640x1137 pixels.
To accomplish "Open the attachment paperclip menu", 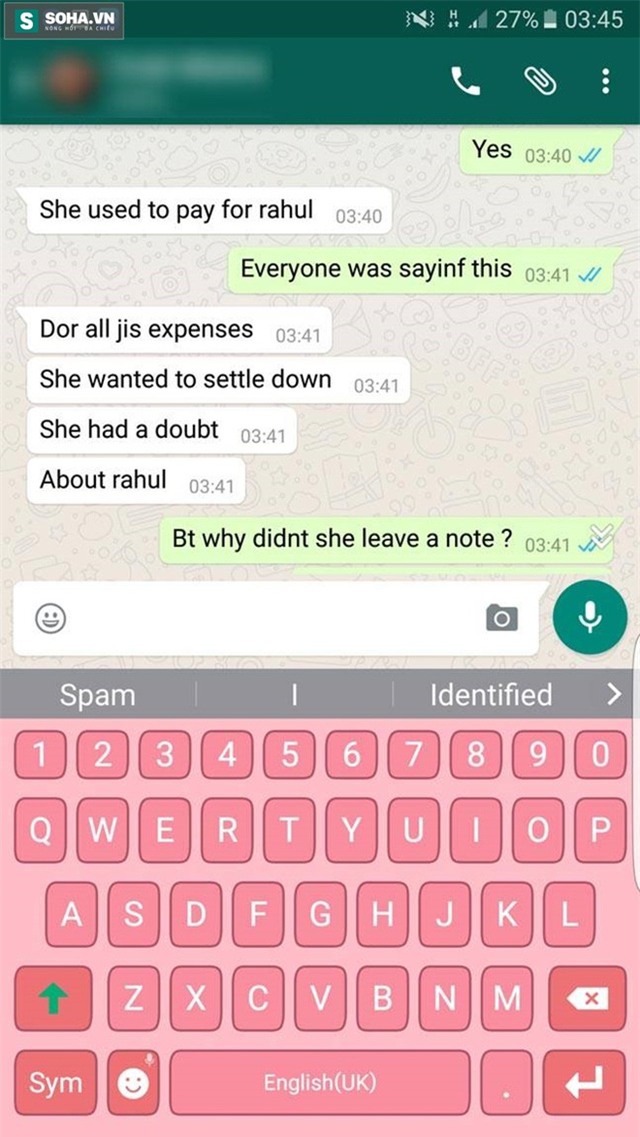I will pyautogui.click(x=539, y=81).
